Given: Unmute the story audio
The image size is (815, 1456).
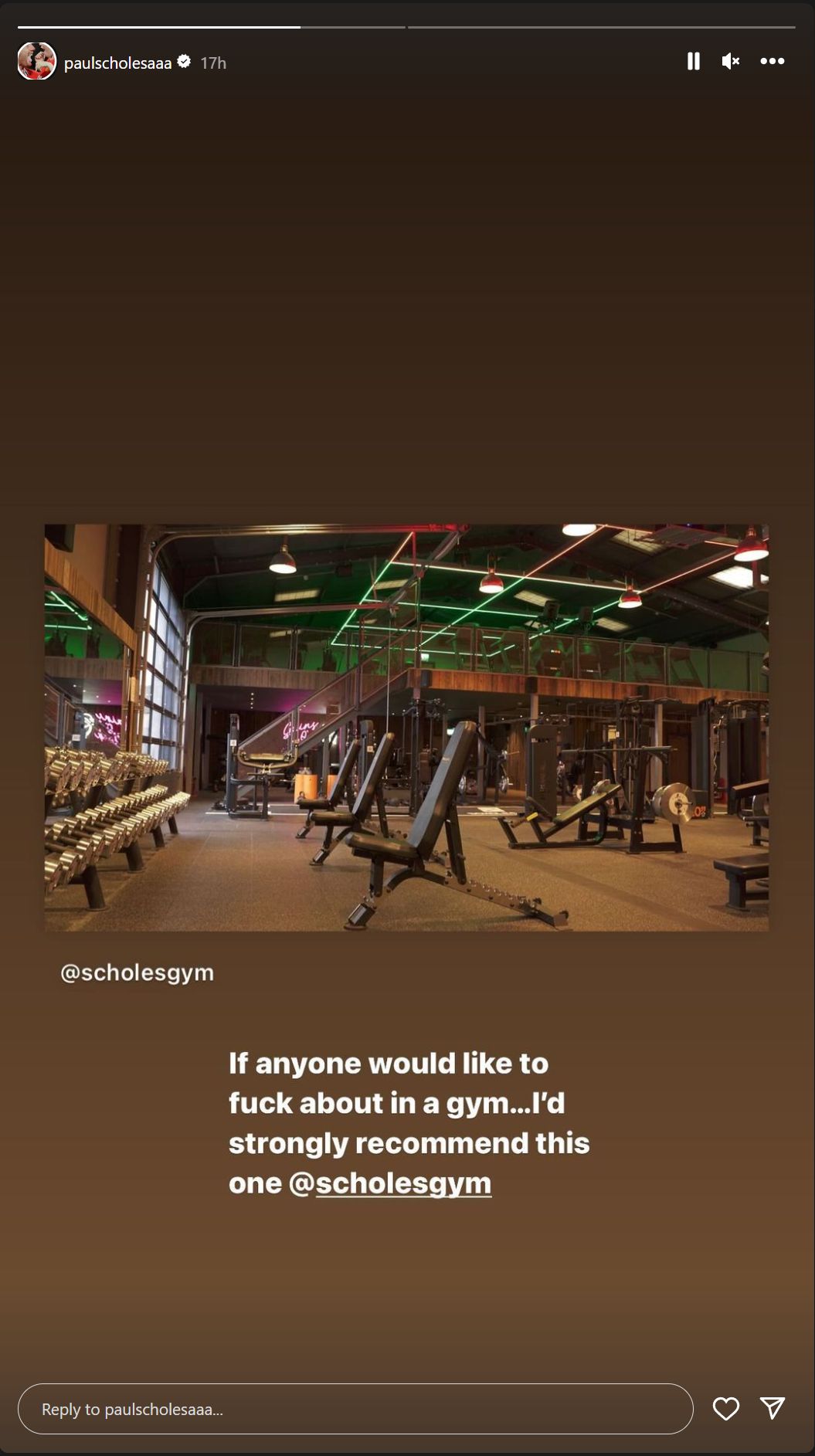Looking at the screenshot, I should (730, 62).
